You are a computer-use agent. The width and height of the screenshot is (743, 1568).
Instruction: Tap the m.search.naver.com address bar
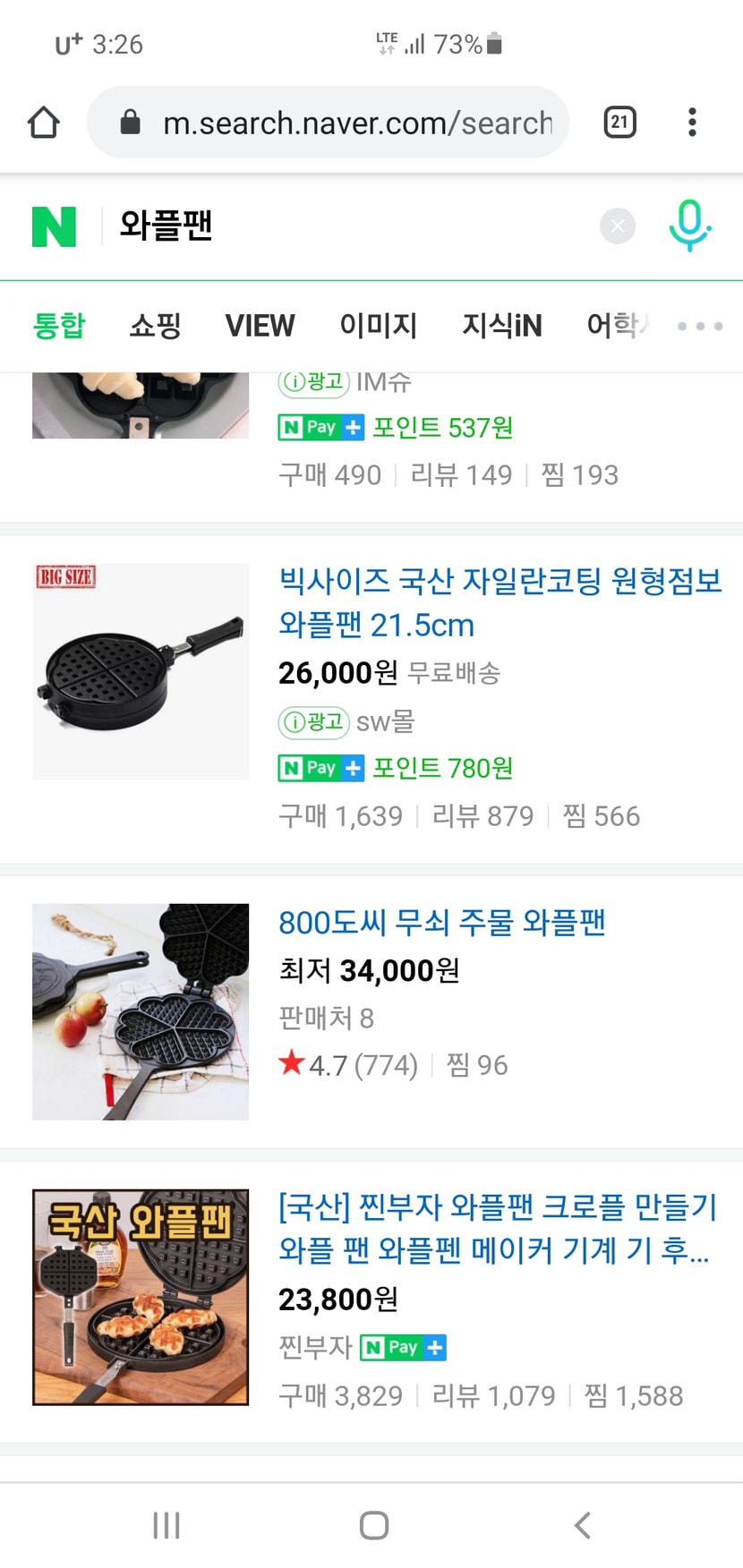[328, 123]
